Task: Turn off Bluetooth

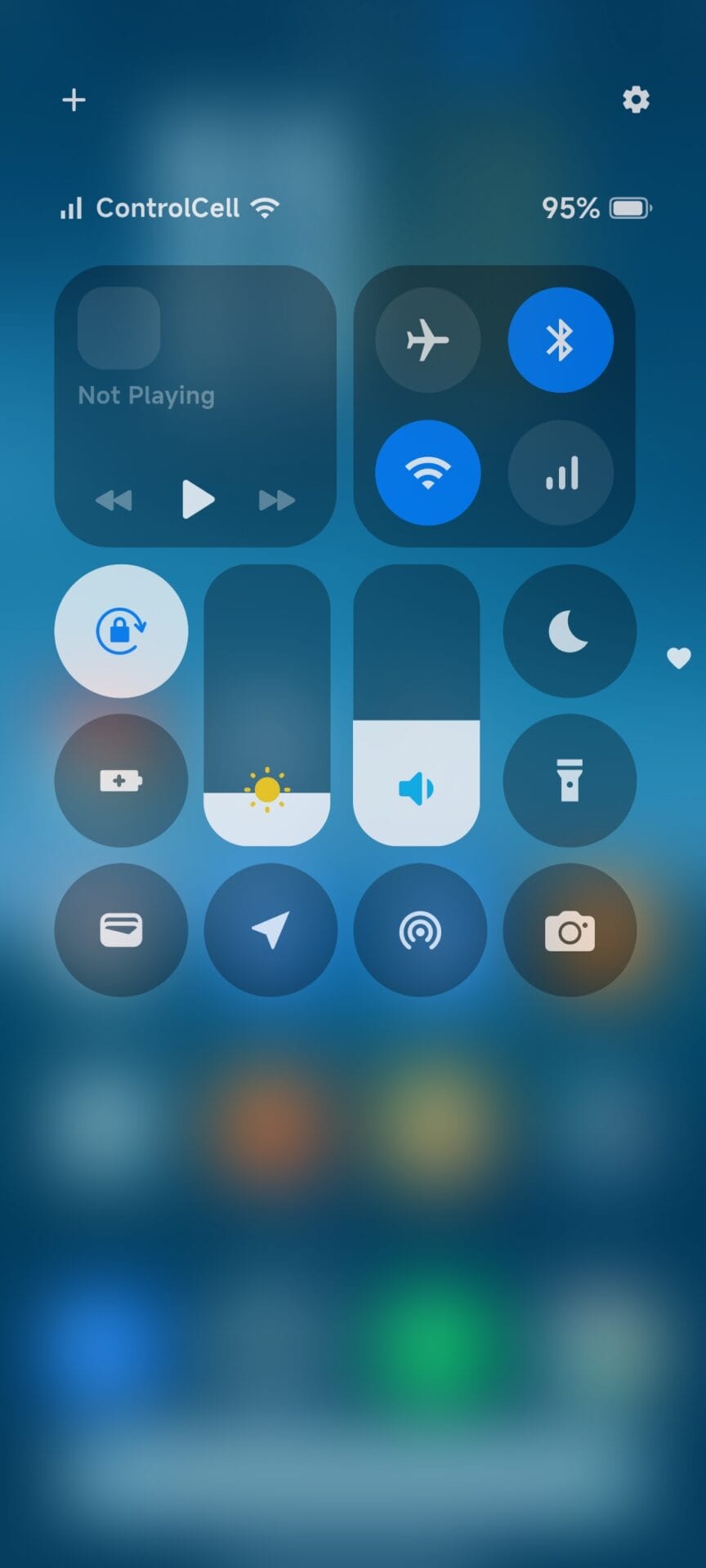Action: [x=561, y=340]
